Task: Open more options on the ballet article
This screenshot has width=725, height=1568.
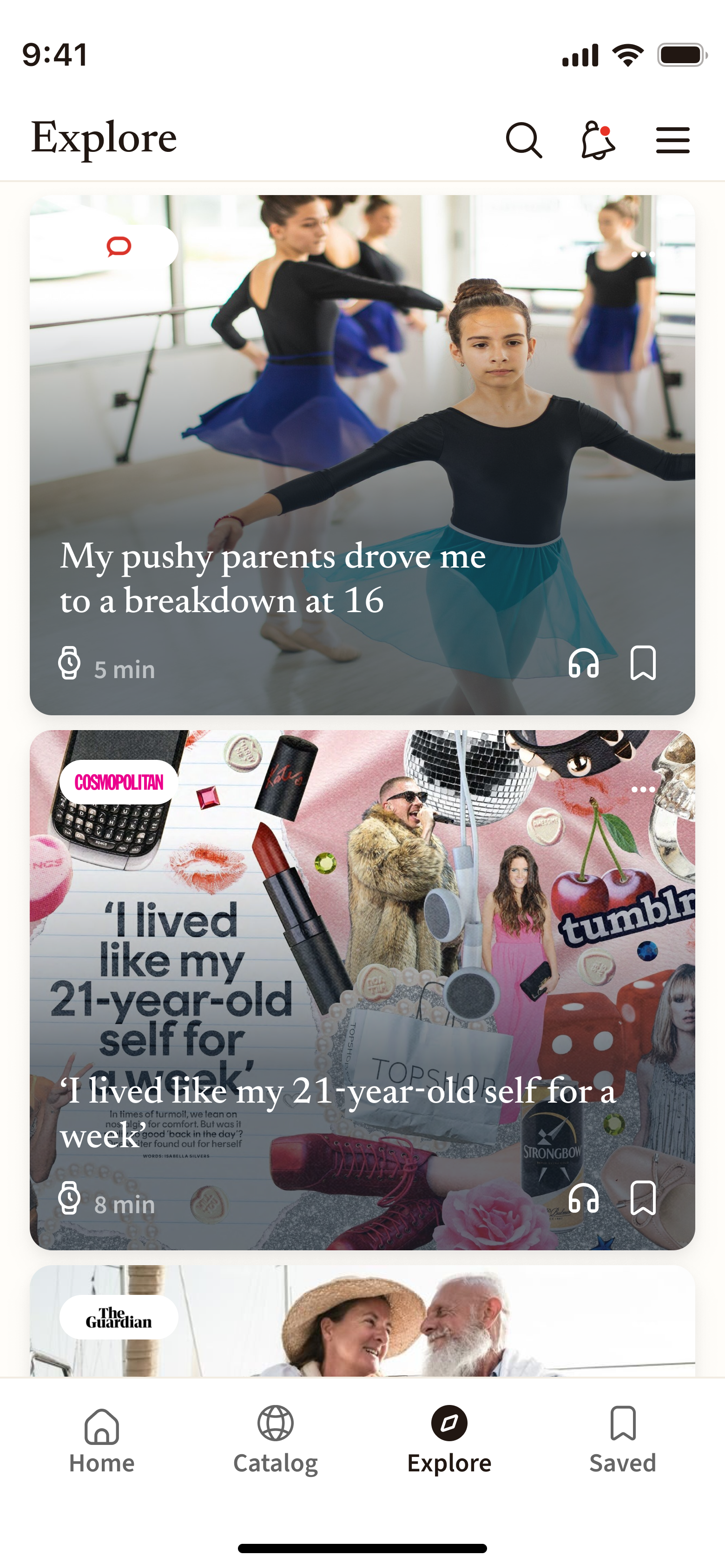Action: pos(643,255)
